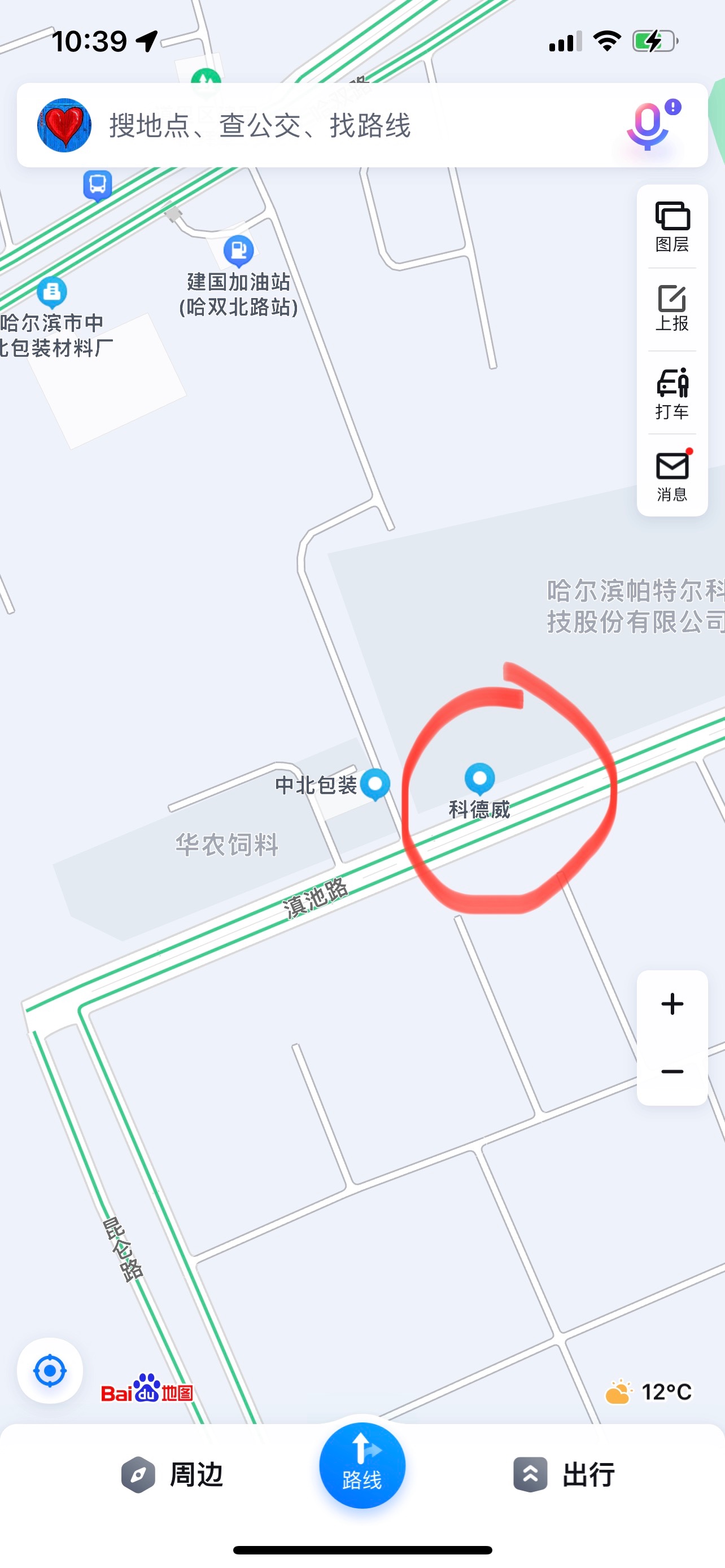Open 上报 to report an issue
The height and width of the screenshot is (1568, 725).
671,308
